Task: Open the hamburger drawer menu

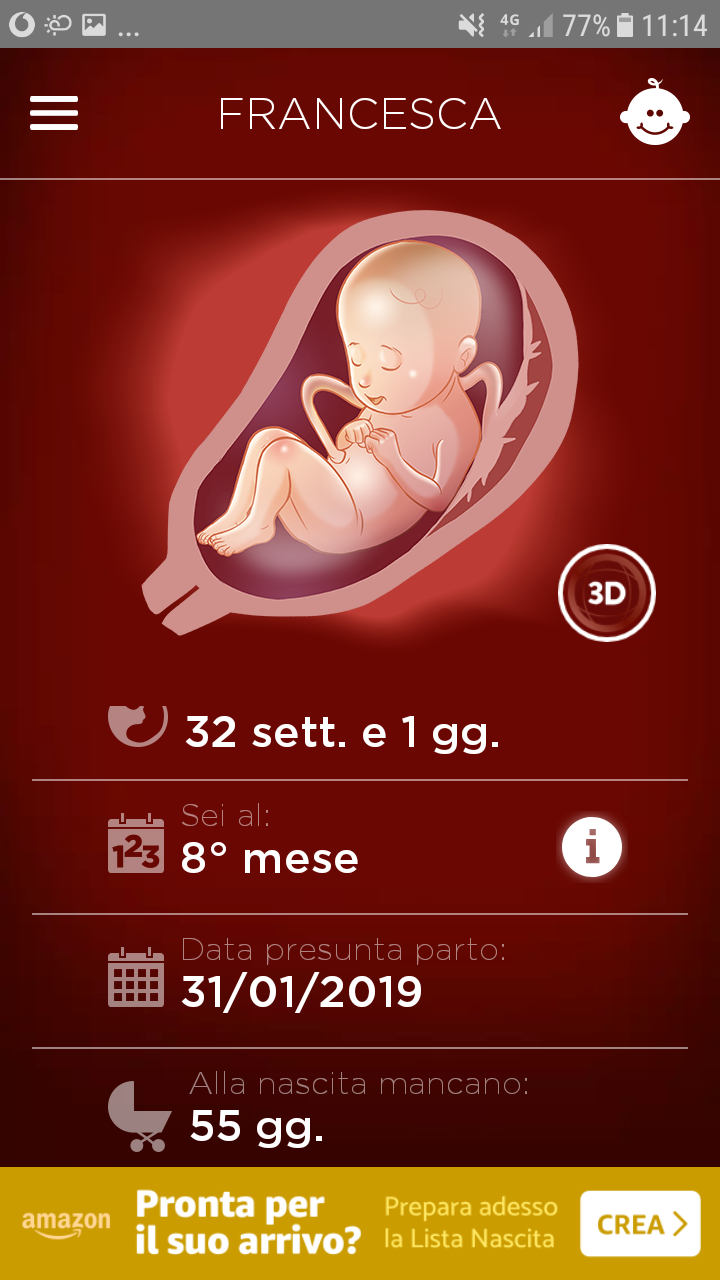Action: [54, 113]
